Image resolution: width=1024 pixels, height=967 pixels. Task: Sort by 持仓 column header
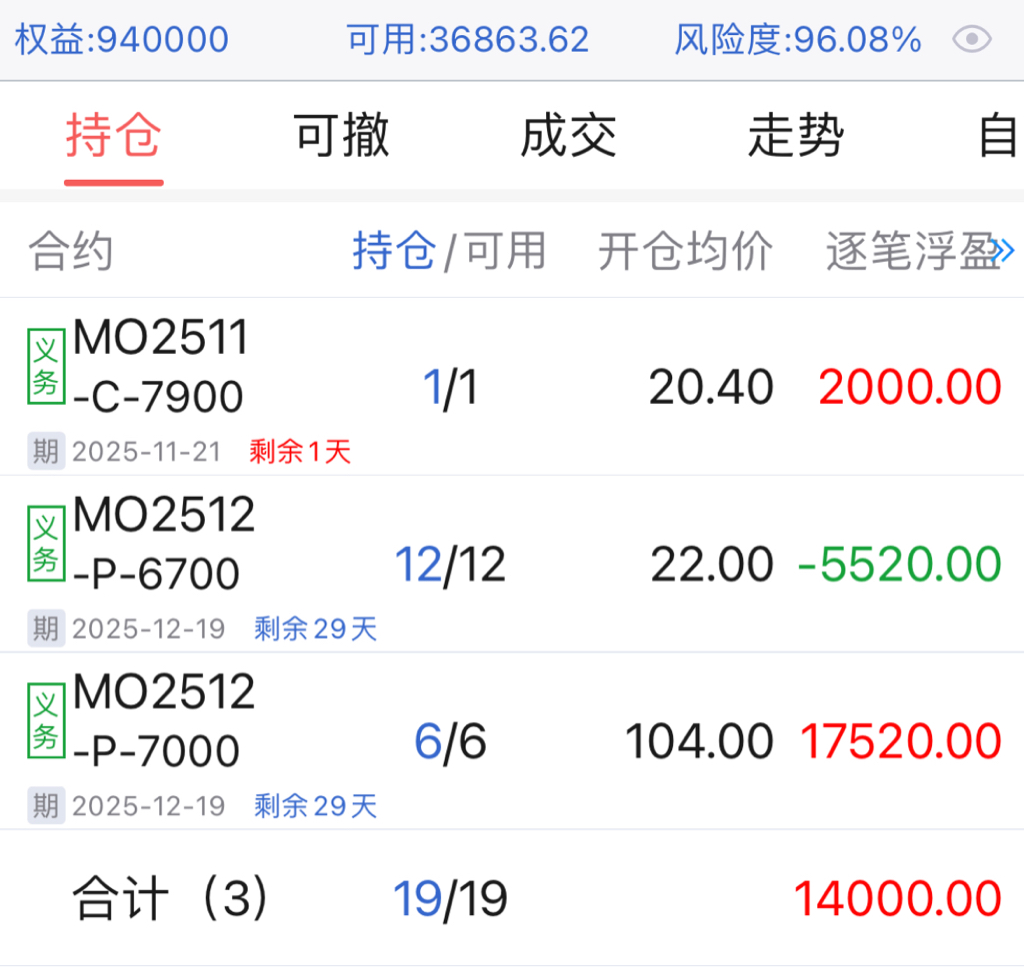point(394,251)
